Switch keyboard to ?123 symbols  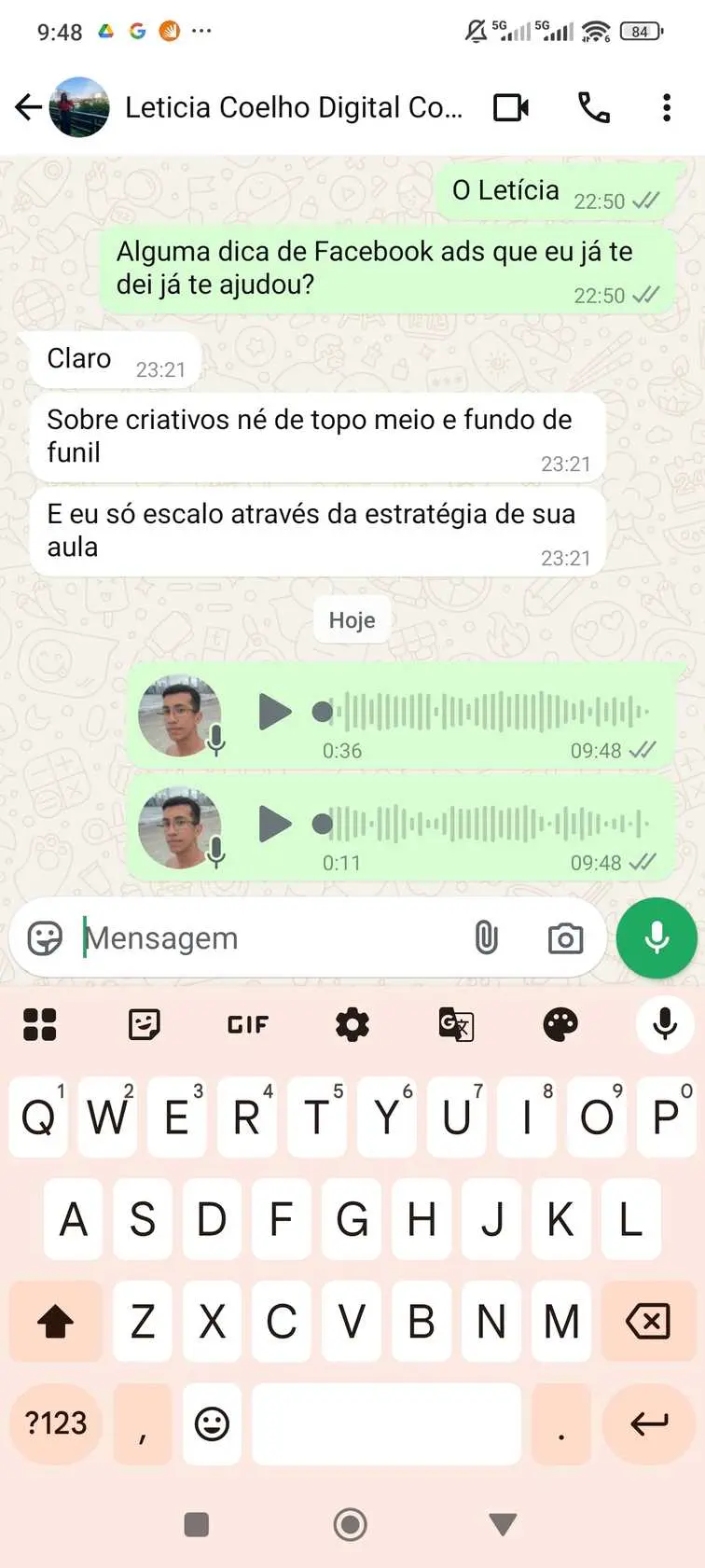(55, 1423)
